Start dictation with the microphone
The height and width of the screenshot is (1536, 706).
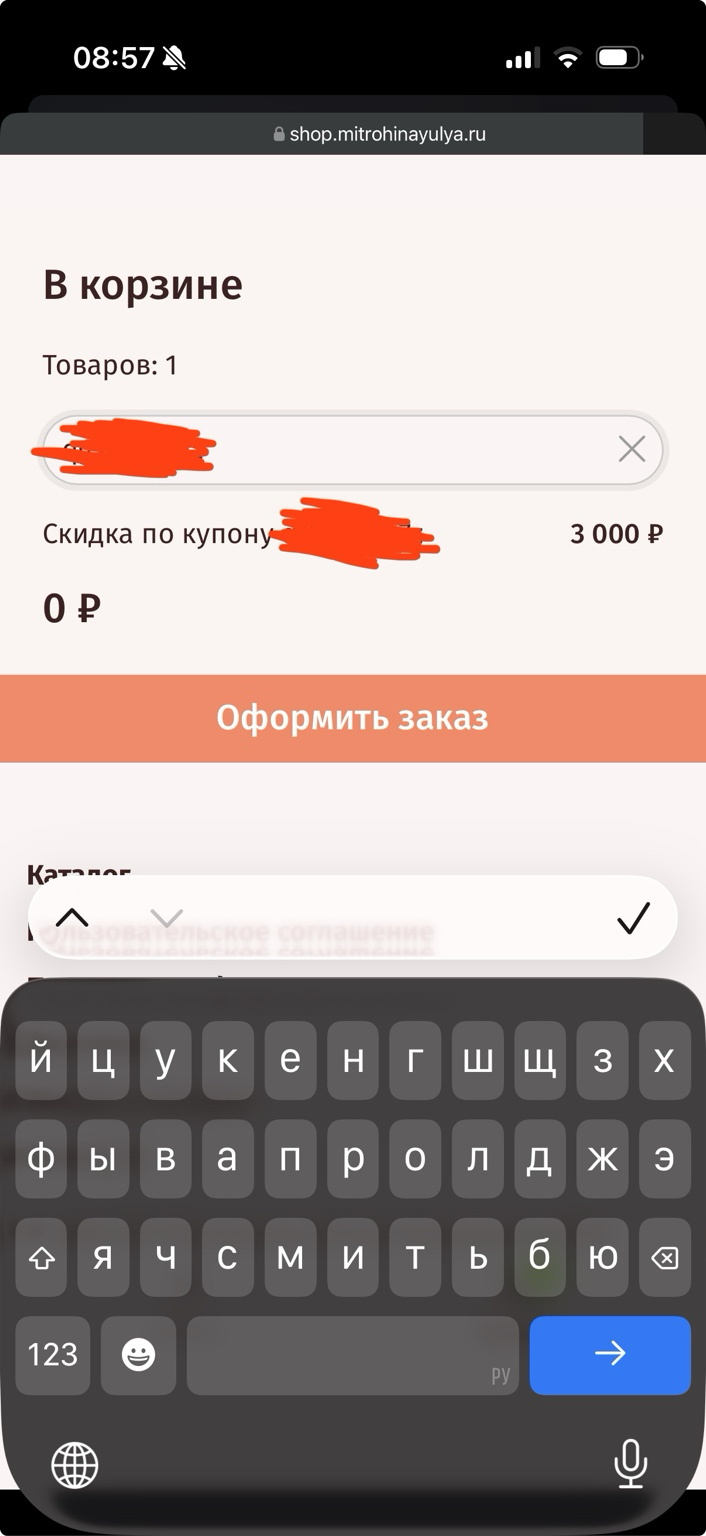pyautogui.click(x=630, y=1465)
